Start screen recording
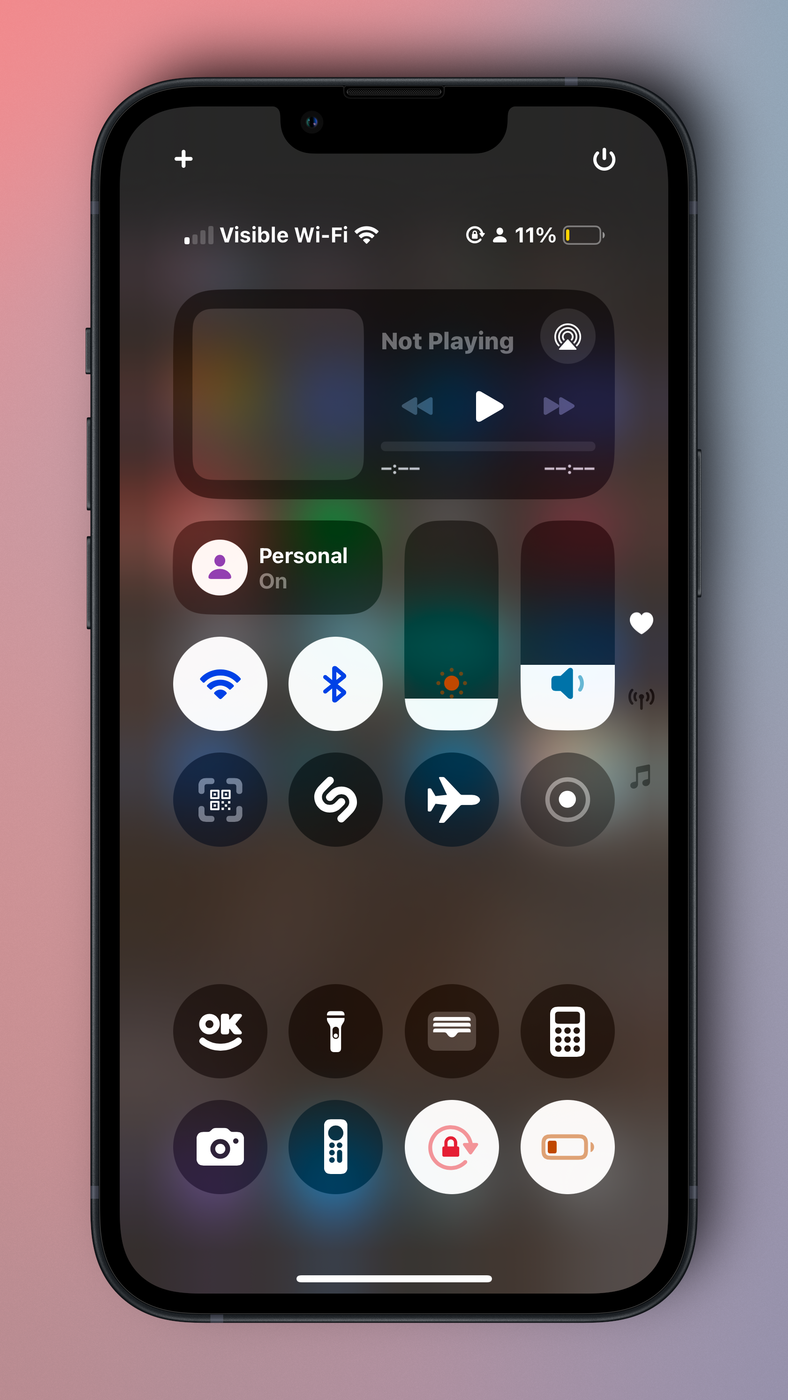Screen dimensions: 788x1400 tap(567, 800)
